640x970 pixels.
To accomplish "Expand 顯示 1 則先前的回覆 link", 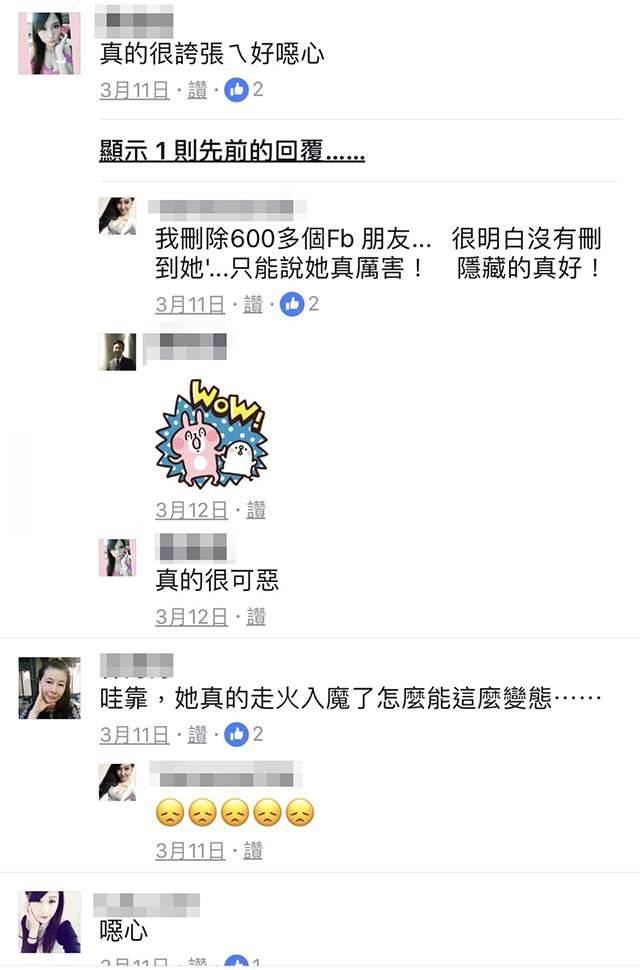I will [232, 152].
